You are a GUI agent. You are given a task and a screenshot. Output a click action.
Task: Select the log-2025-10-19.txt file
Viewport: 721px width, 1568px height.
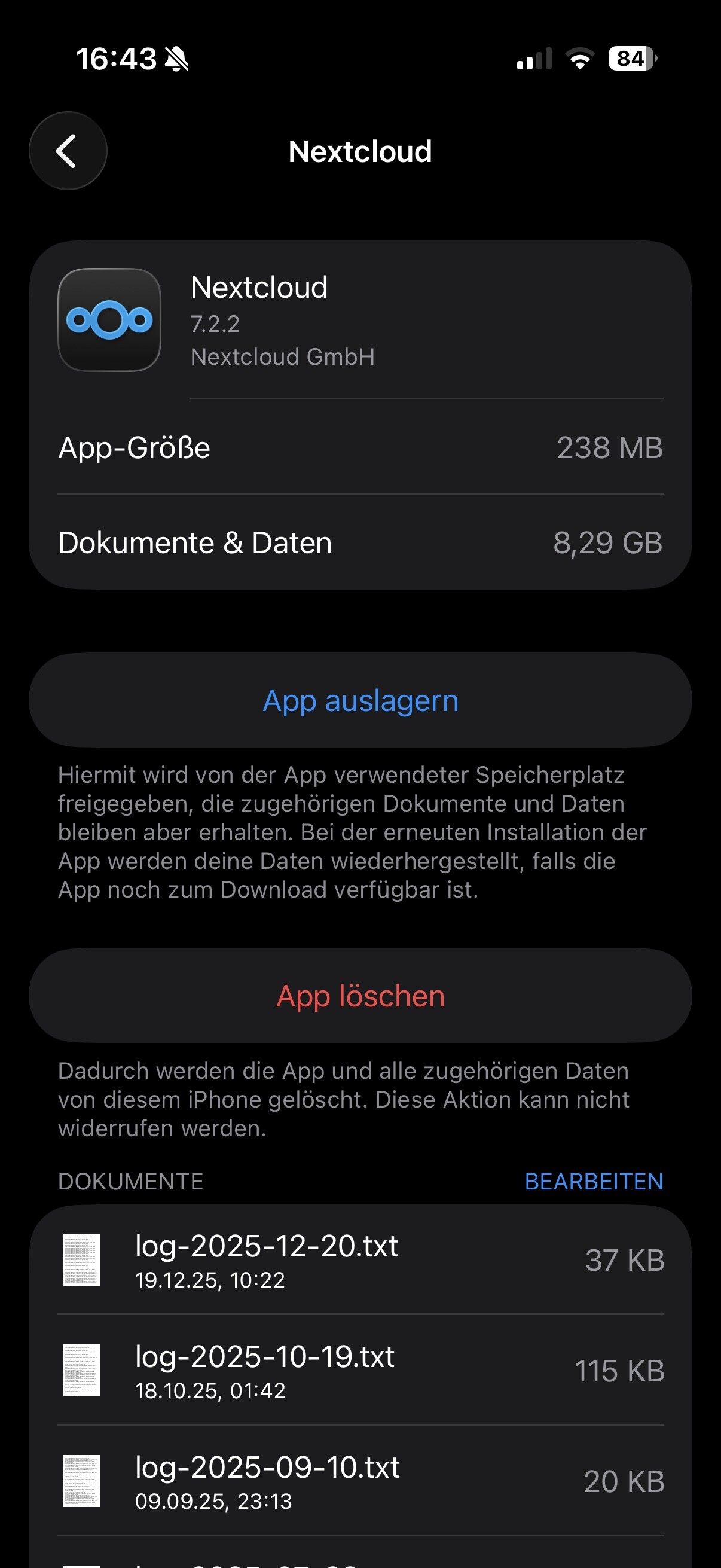click(360, 1370)
